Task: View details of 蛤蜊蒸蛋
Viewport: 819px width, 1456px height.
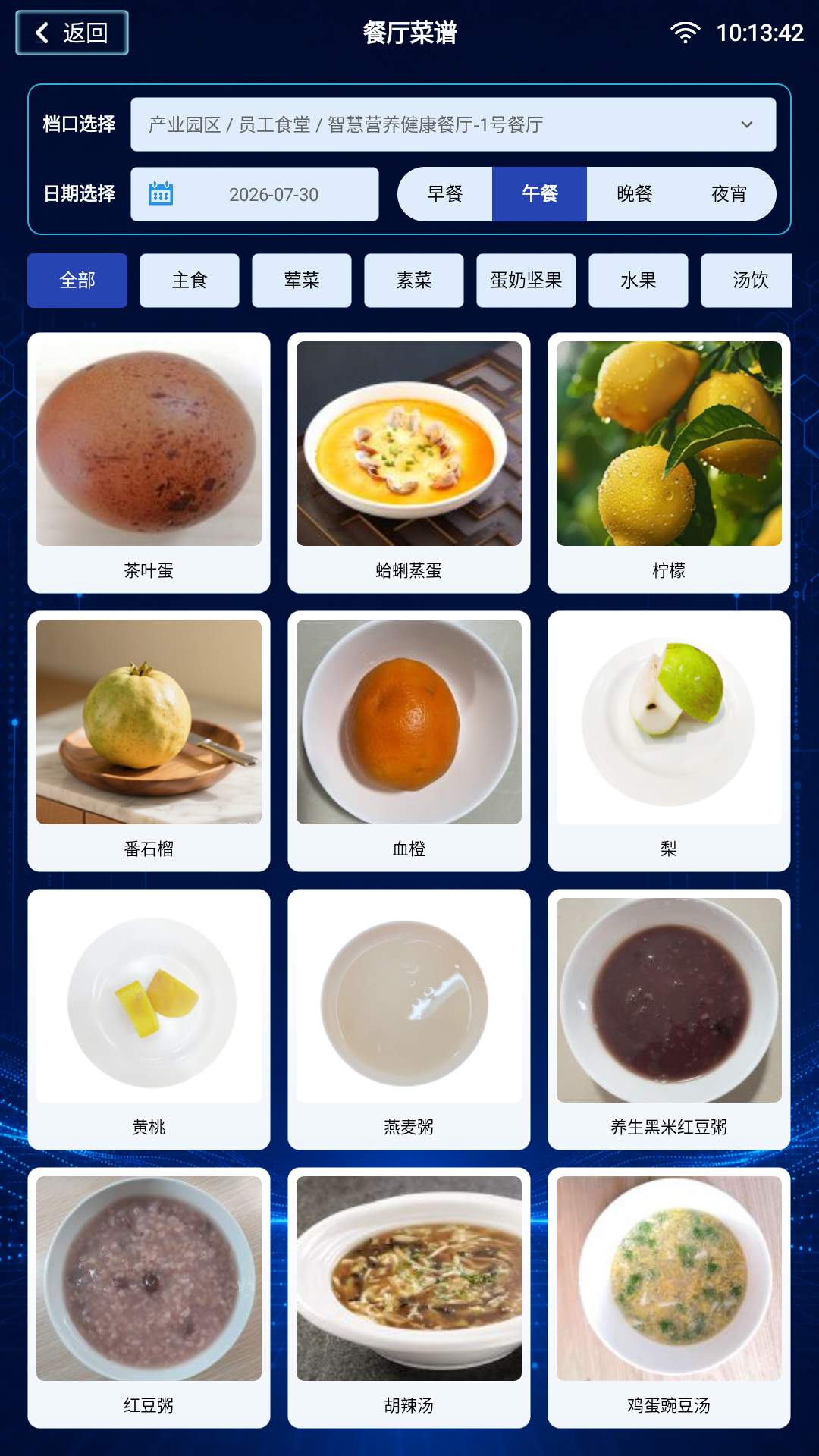Action: (409, 463)
